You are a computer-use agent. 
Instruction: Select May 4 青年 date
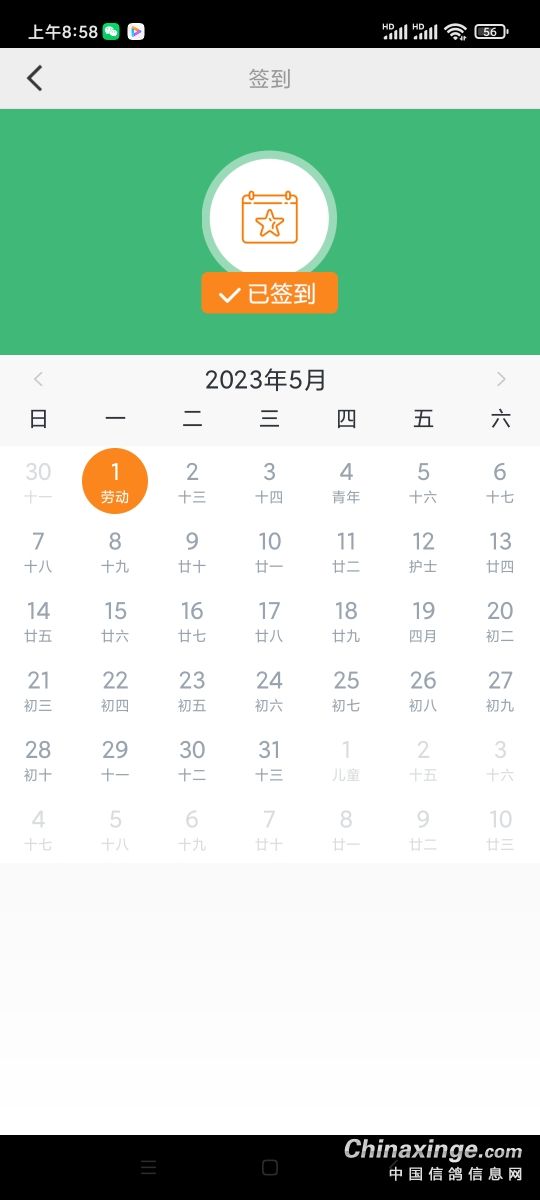coord(346,481)
